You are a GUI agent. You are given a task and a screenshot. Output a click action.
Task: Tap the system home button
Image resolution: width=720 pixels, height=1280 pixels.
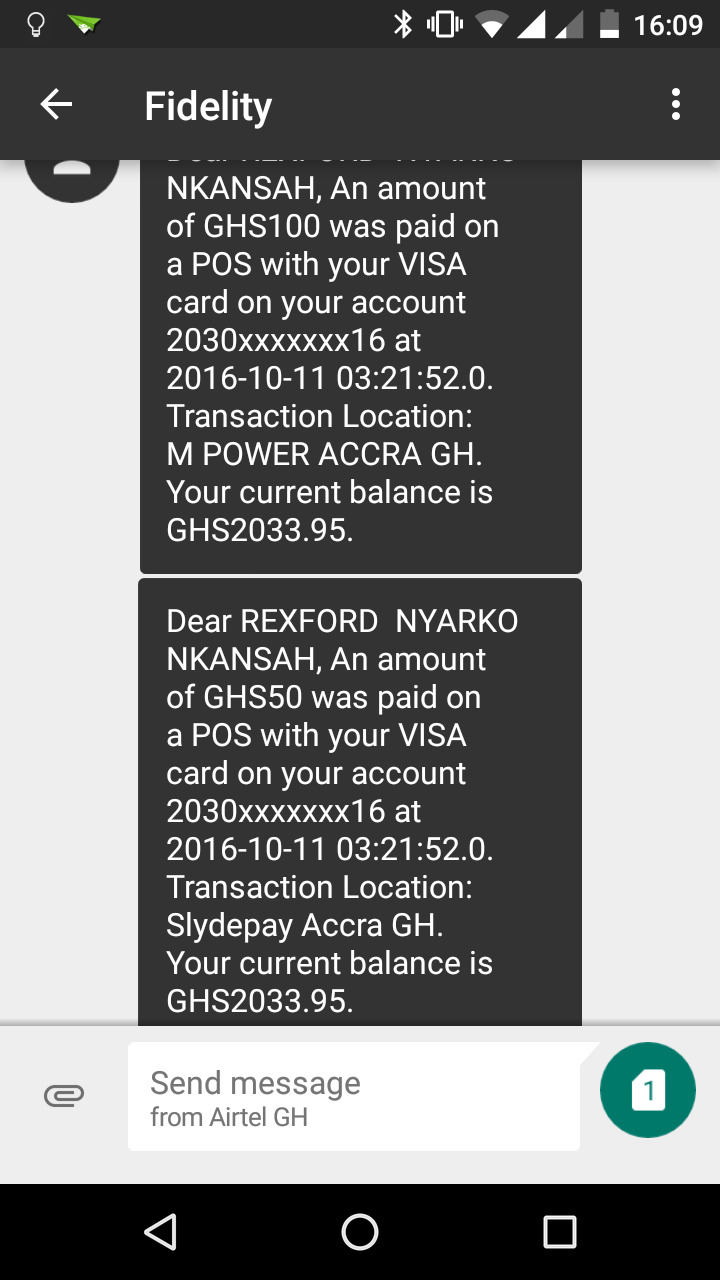(360, 1232)
